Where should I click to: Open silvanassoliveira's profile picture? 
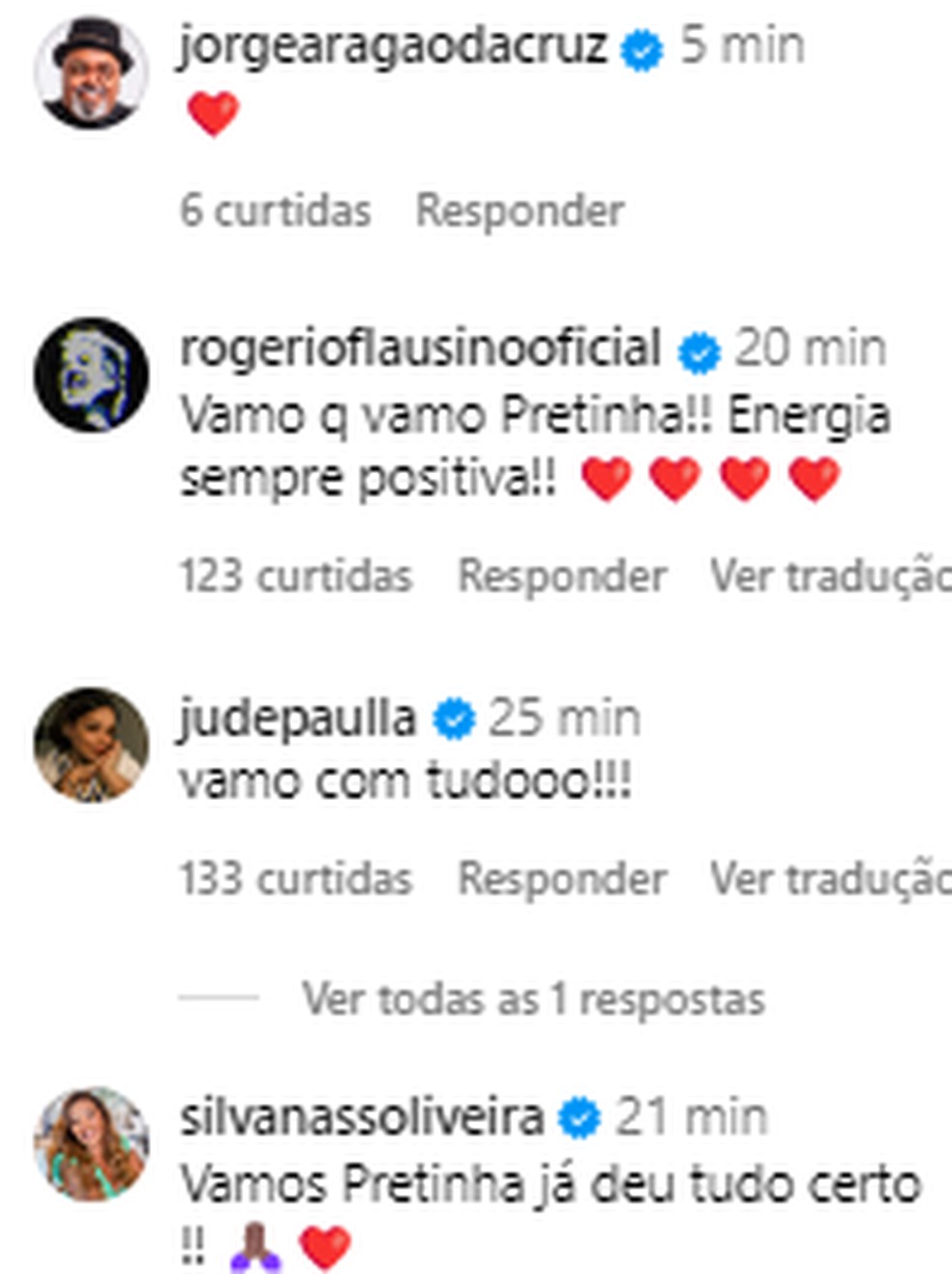coord(91,1143)
